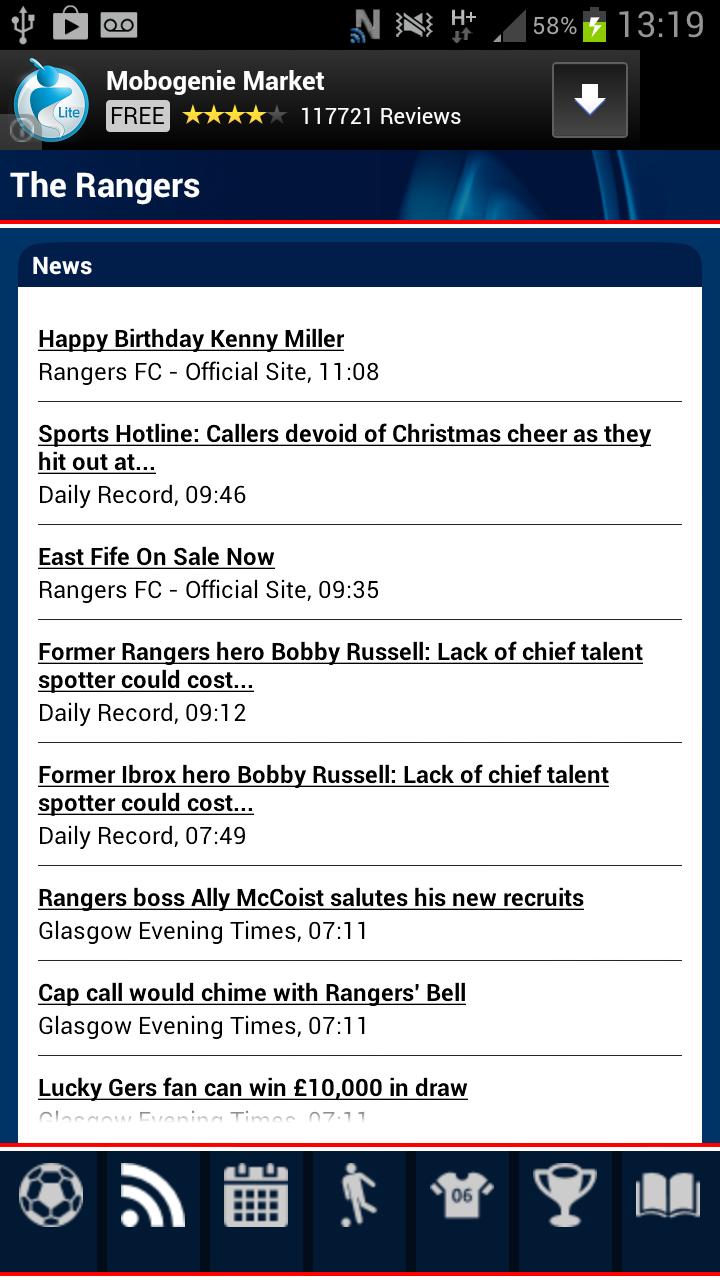Open the Sports Hotline Christmas cheer article

tap(344, 447)
